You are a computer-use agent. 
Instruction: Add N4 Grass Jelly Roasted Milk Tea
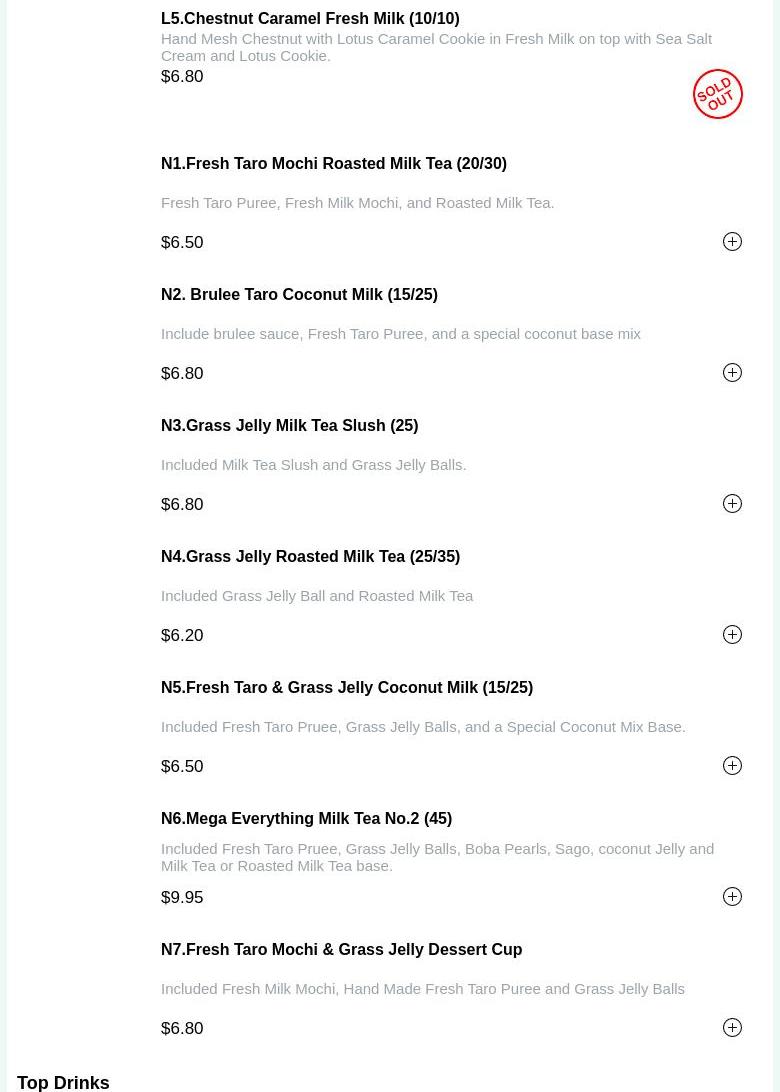click(x=732, y=635)
